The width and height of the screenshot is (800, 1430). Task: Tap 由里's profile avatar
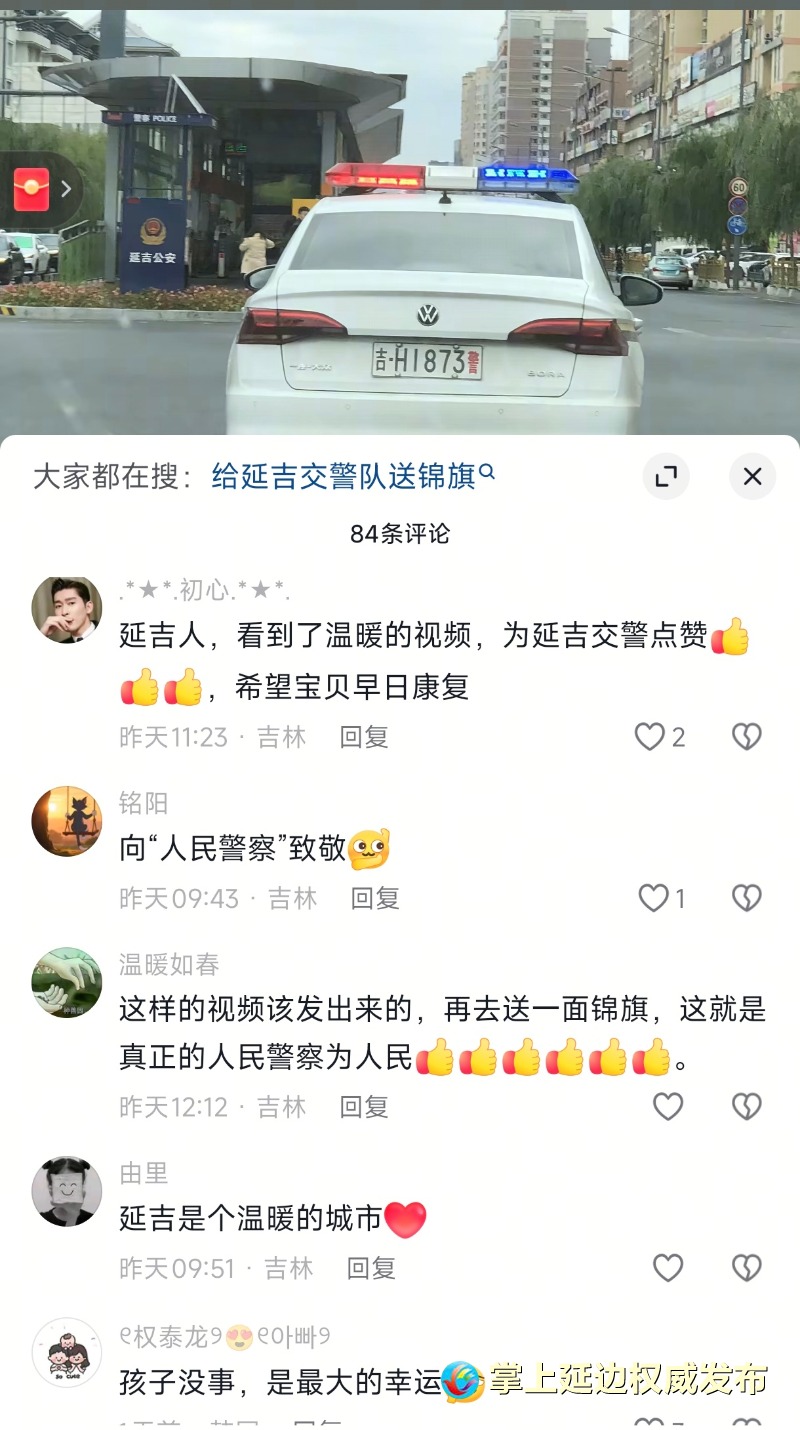click(x=67, y=1191)
